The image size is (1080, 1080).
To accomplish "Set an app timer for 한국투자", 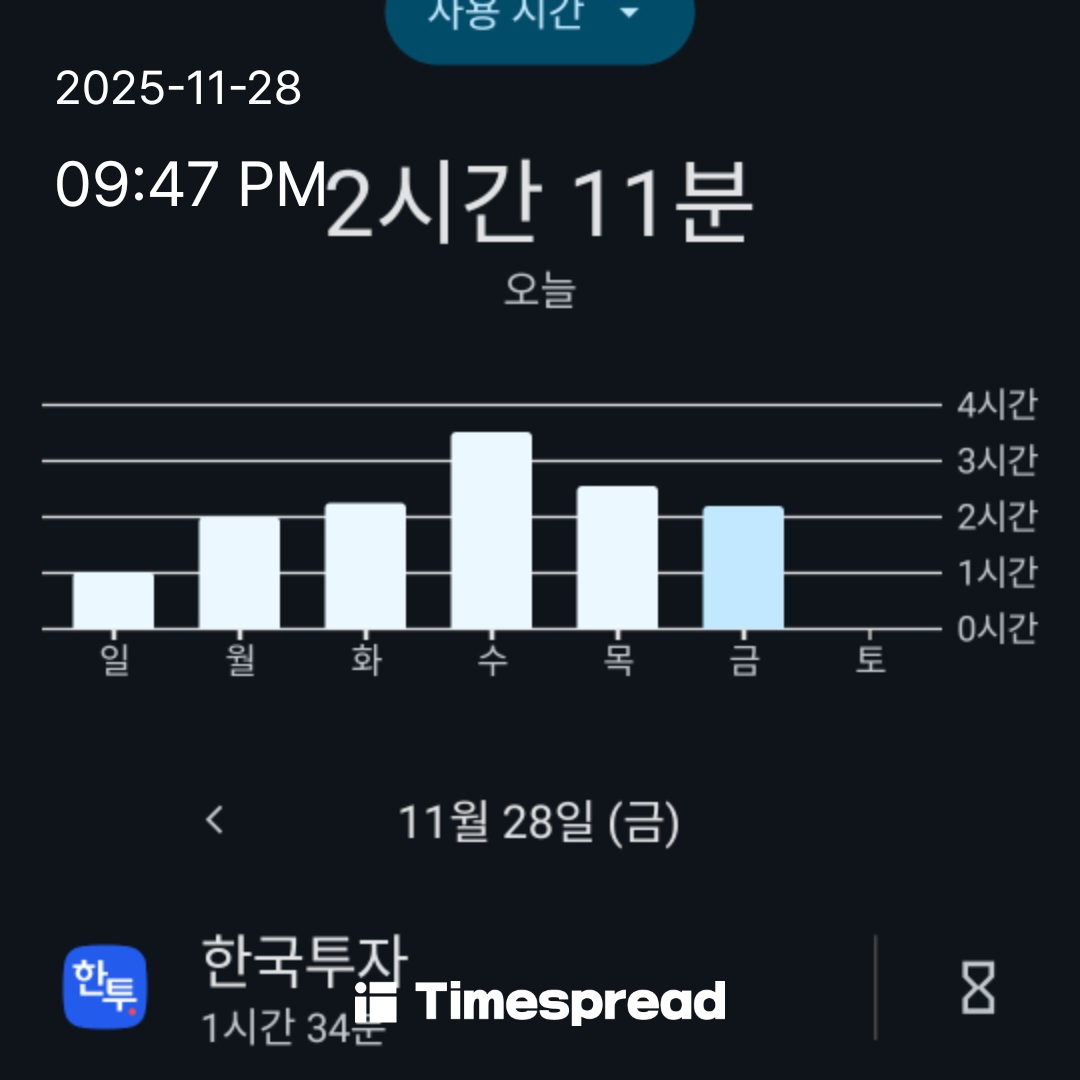I will coord(977,988).
